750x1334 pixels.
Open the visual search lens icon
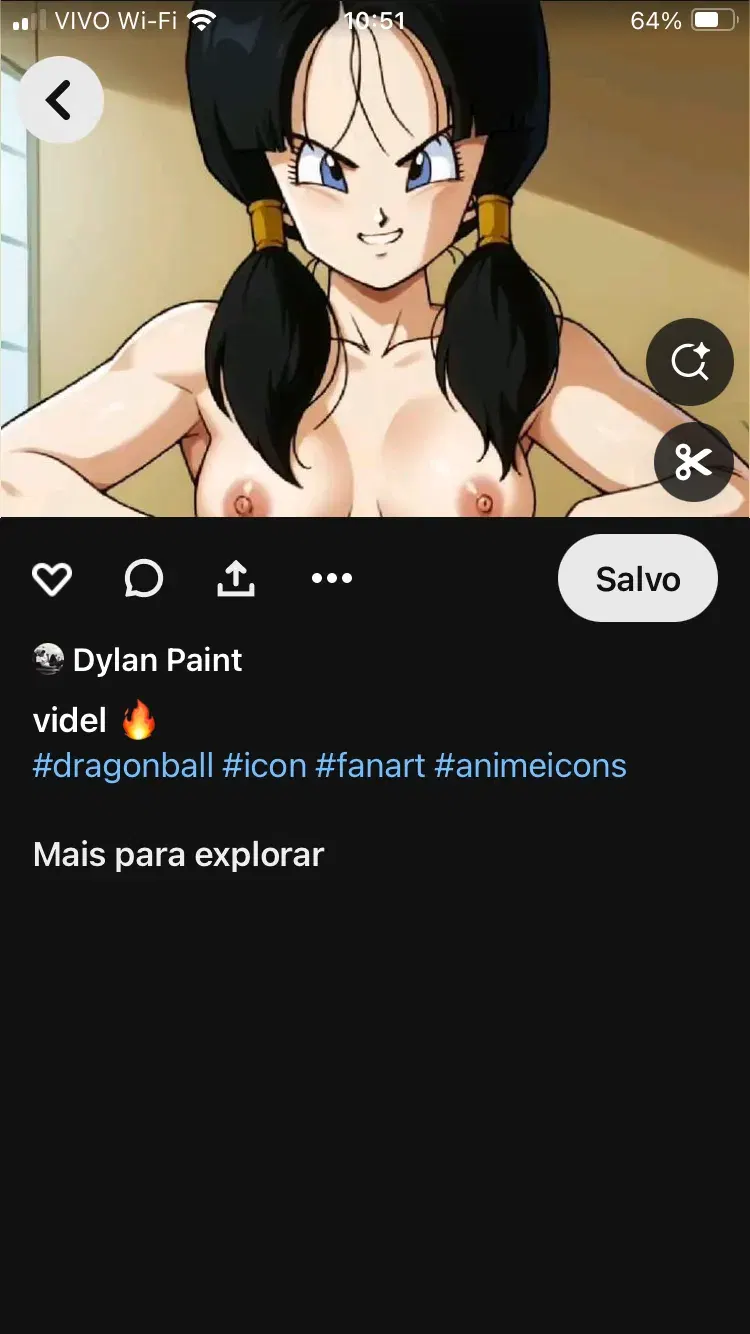coord(690,361)
